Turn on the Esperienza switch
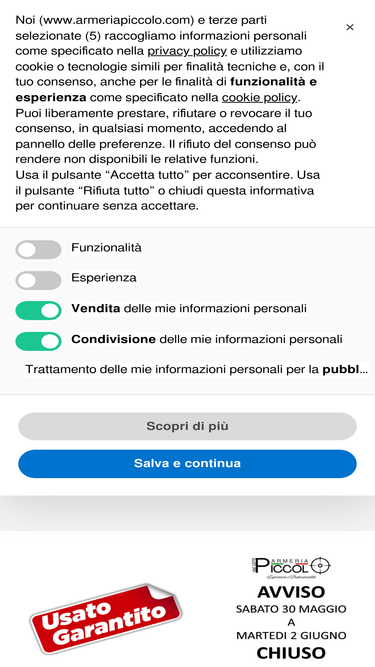The height and width of the screenshot is (667, 375). pyautogui.click(x=38, y=280)
